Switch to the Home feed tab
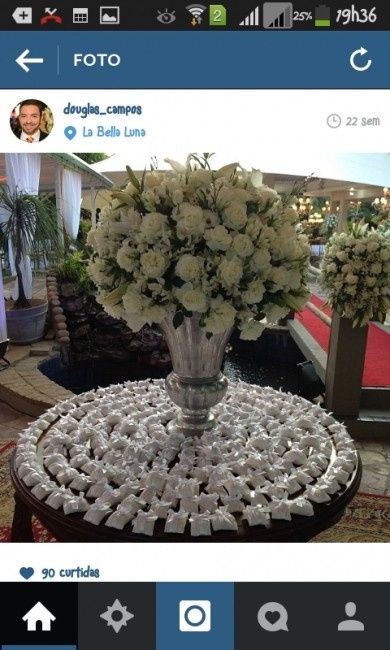This screenshot has height=650, width=390. [x=39, y=616]
